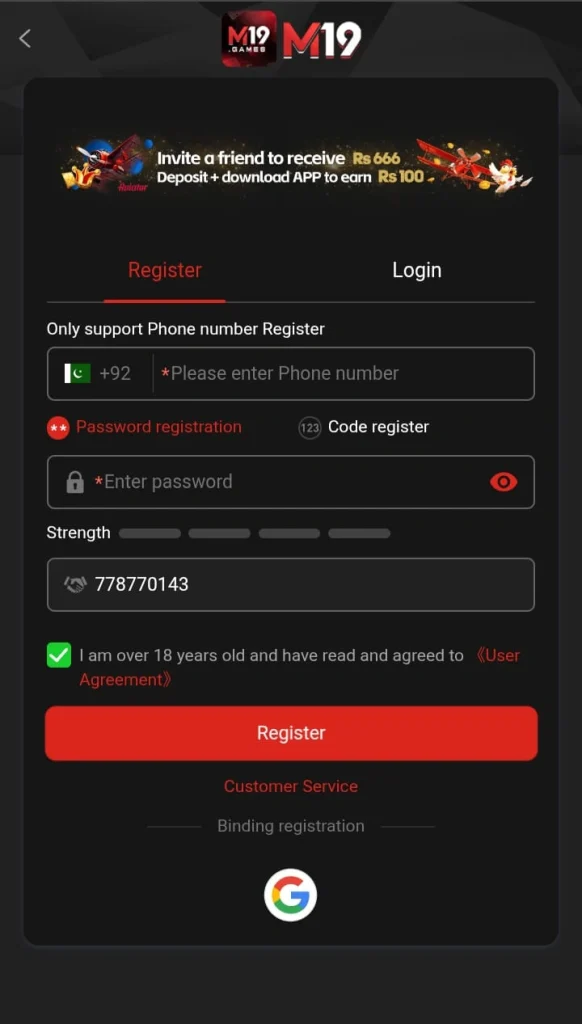Switch to the Login tab

417,270
